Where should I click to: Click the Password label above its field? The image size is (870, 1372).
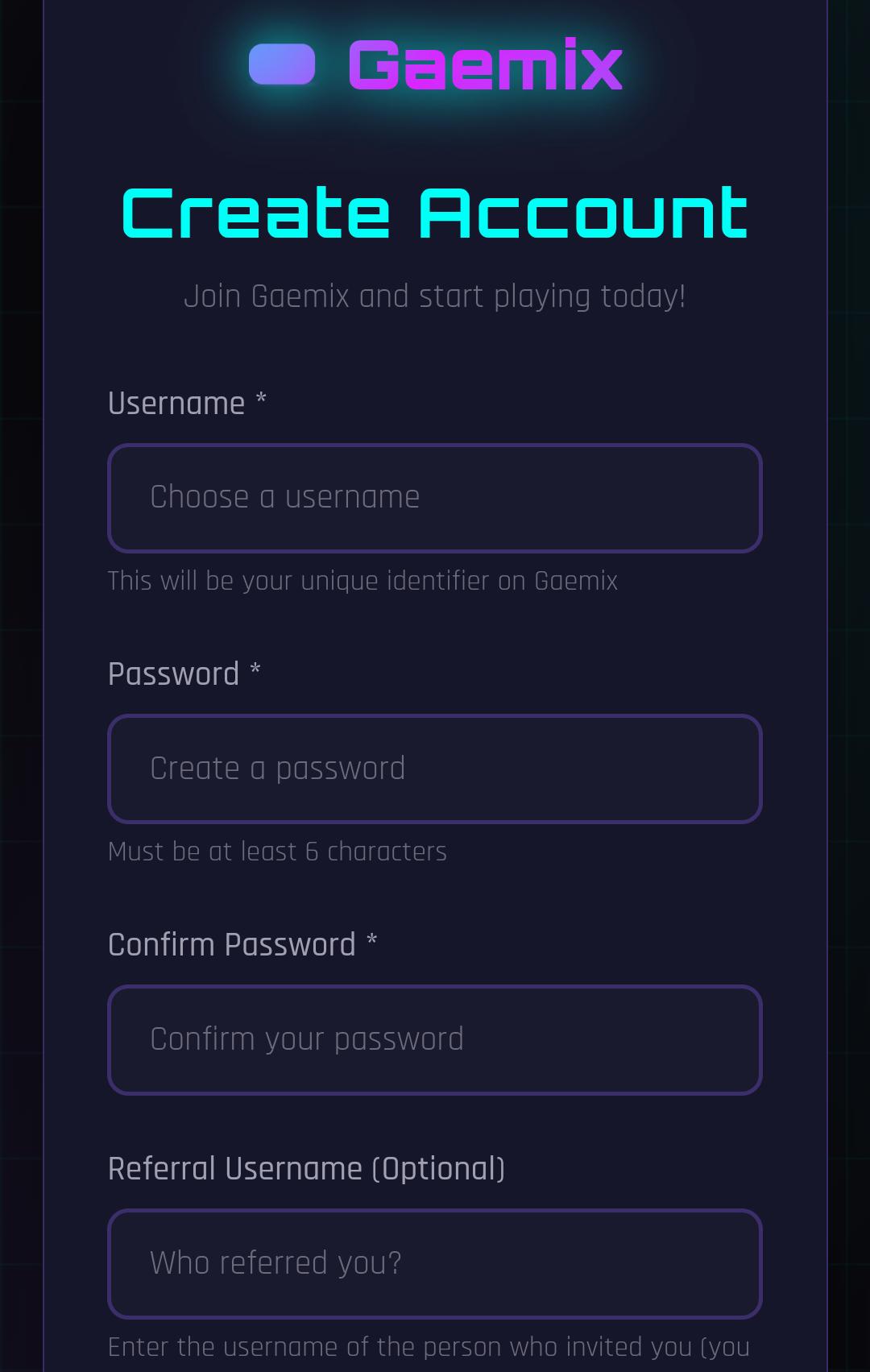click(184, 674)
